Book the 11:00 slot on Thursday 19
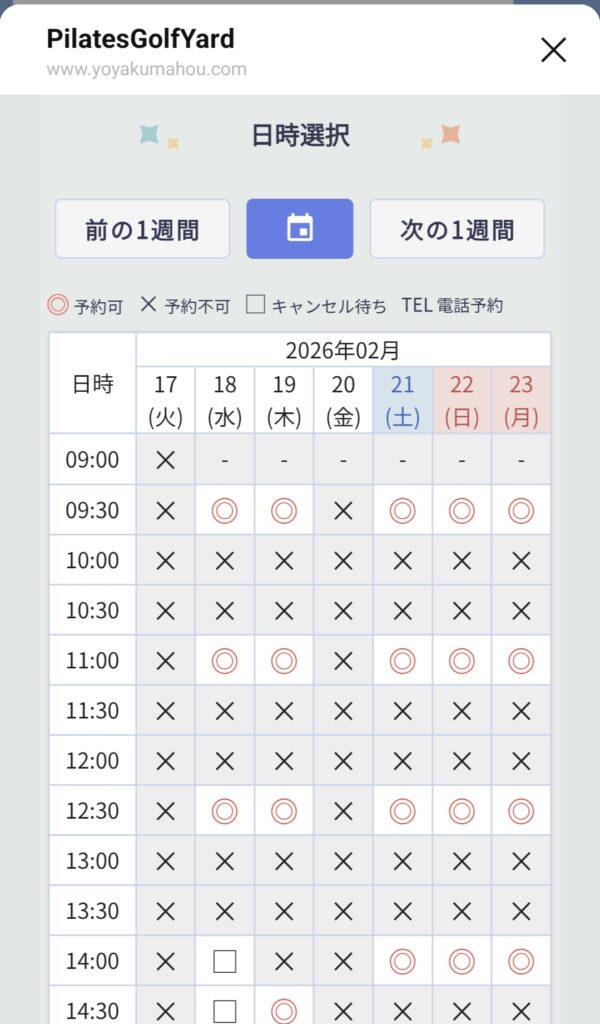The height and width of the screenshot is (1024, 600). coord(284,660)
